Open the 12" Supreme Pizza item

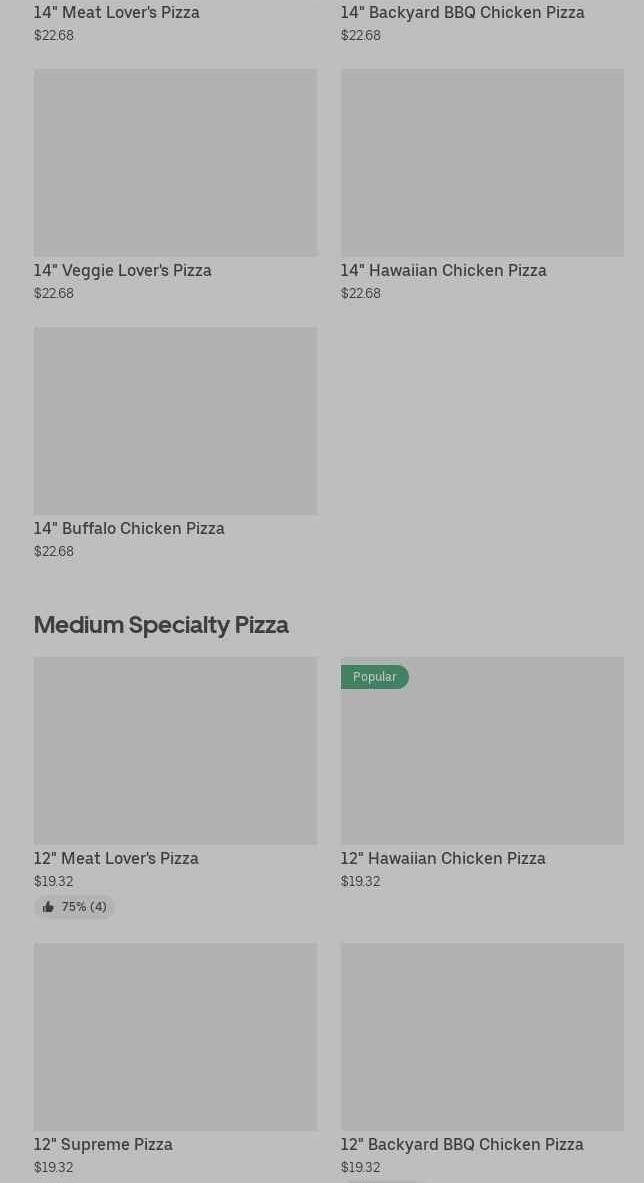pyautogui.click(x=175, y=1059)
